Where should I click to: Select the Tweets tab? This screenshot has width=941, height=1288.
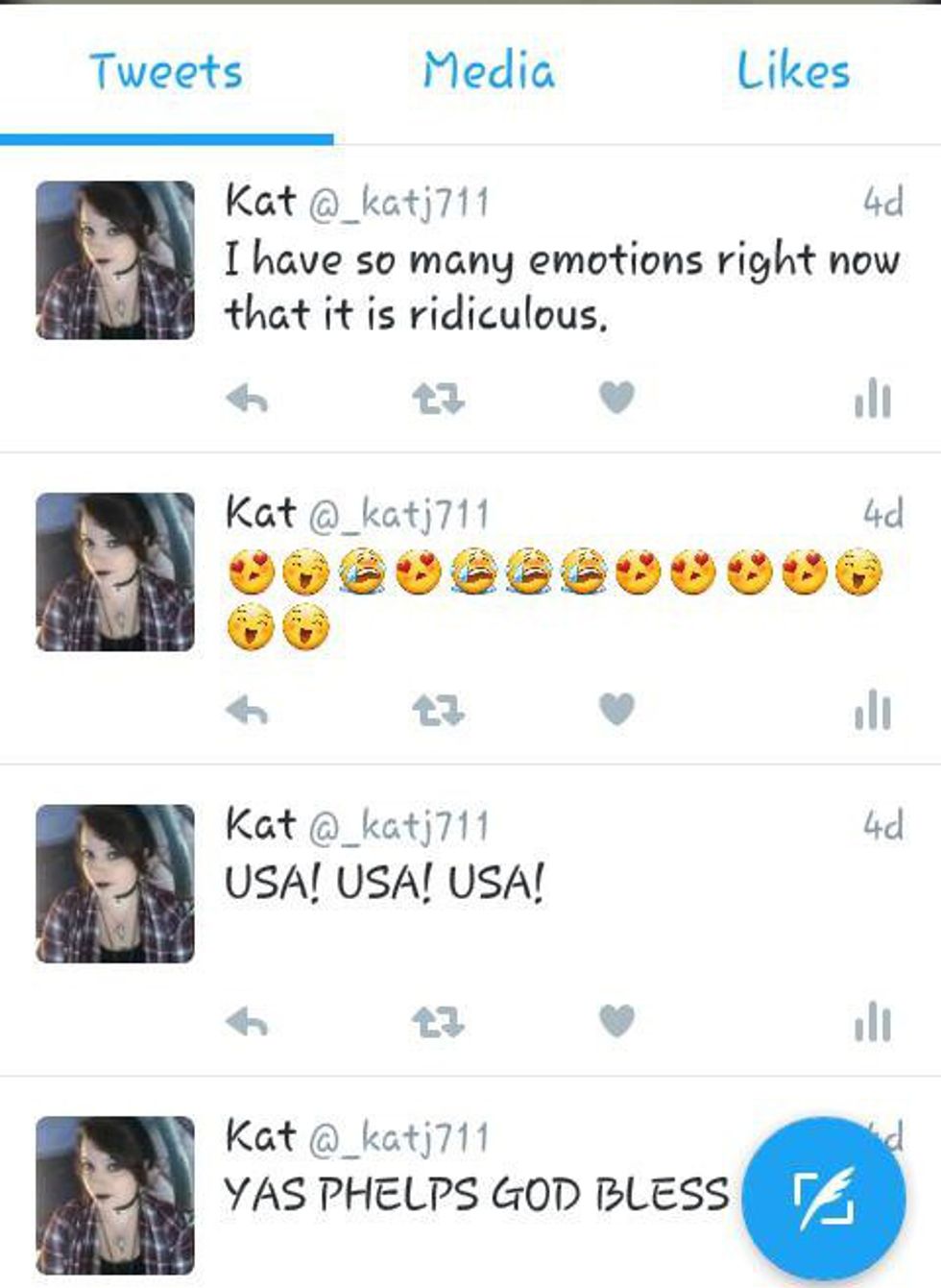coord(166,72)
